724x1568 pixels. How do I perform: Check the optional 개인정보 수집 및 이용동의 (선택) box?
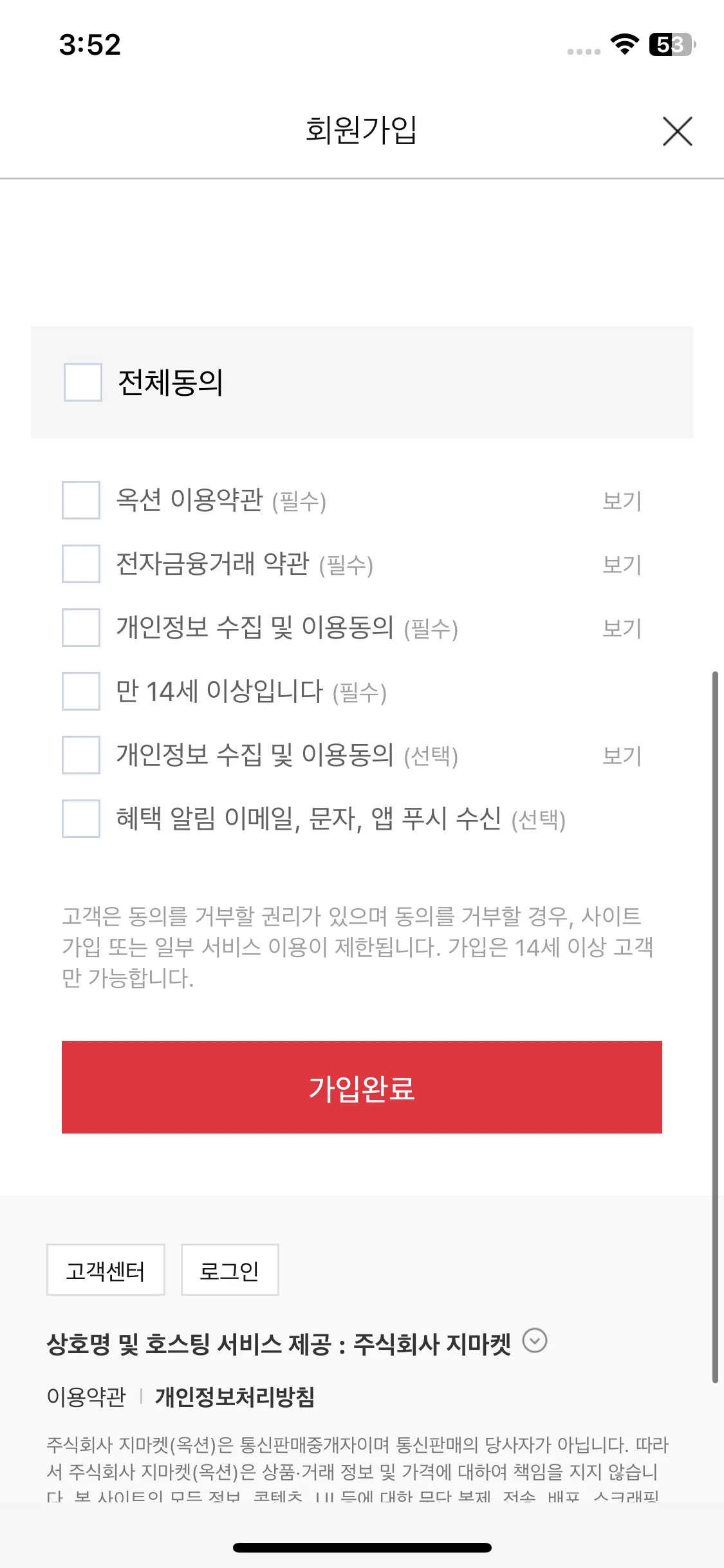[81, 755]
